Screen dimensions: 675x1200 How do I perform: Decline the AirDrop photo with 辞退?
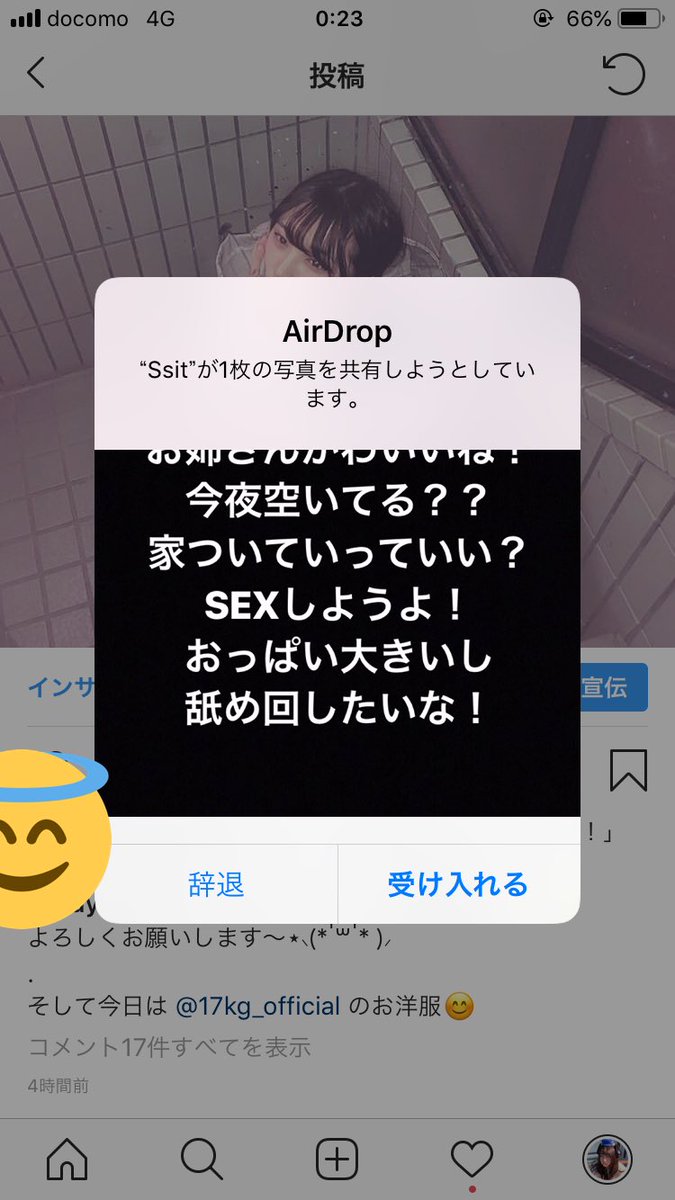click(x=216, y=884)
